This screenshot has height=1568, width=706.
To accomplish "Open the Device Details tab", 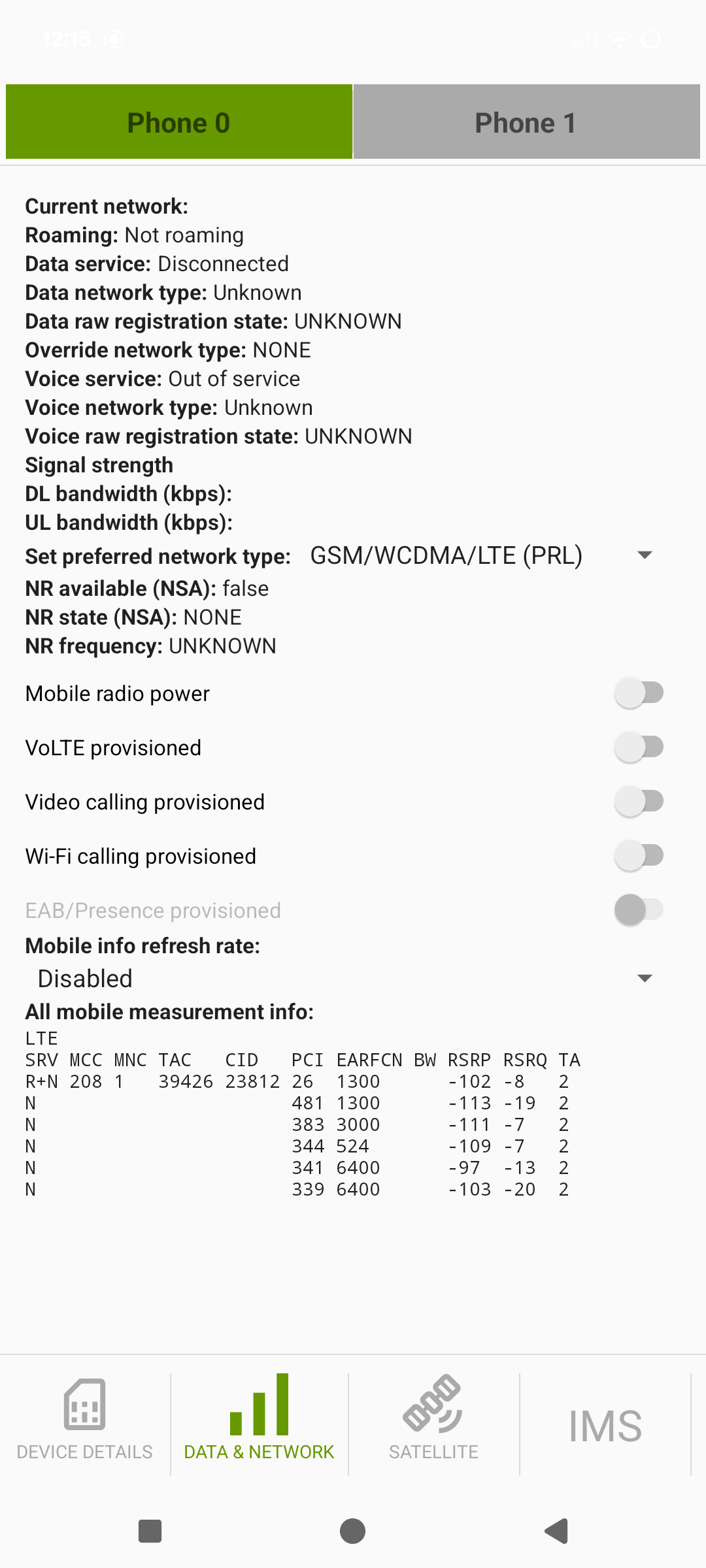I will point(85,1420).
